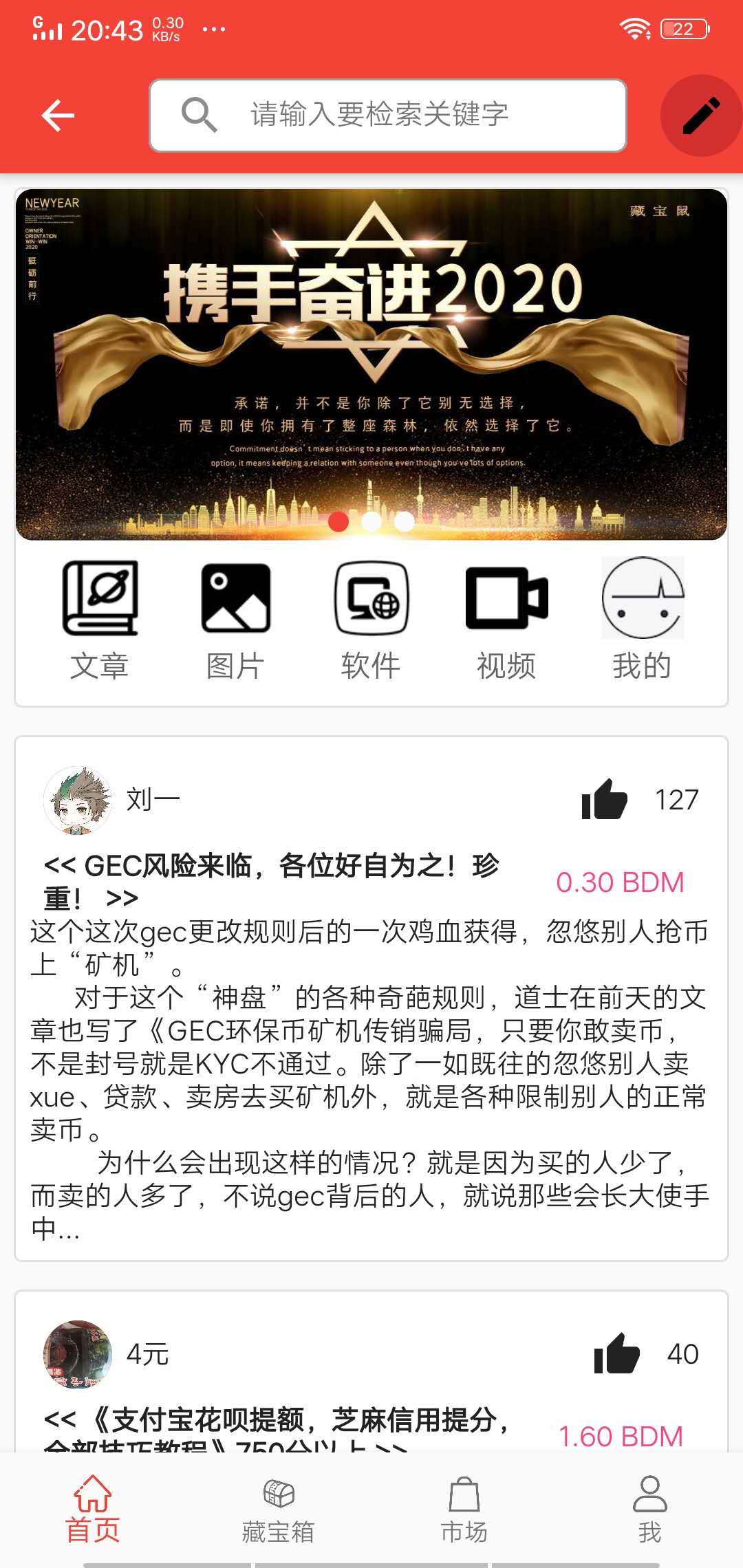
Task: Open 刘一's GEC风险来临 article
Action: [x=271, y=881]
